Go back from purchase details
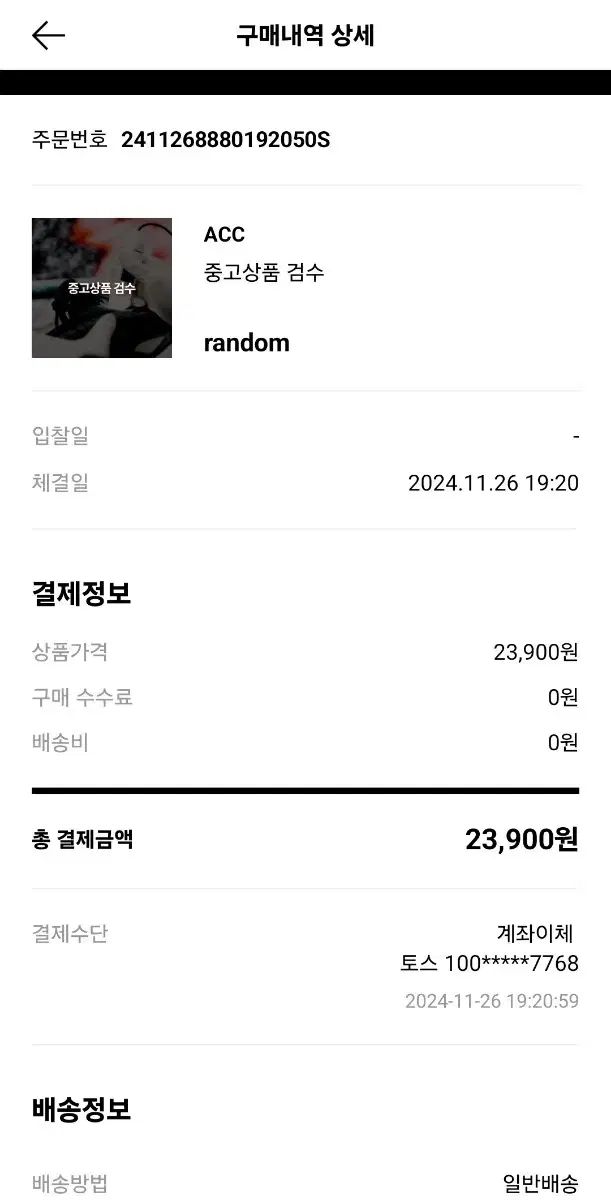The image size is (611, 1200). click(48, 36)
